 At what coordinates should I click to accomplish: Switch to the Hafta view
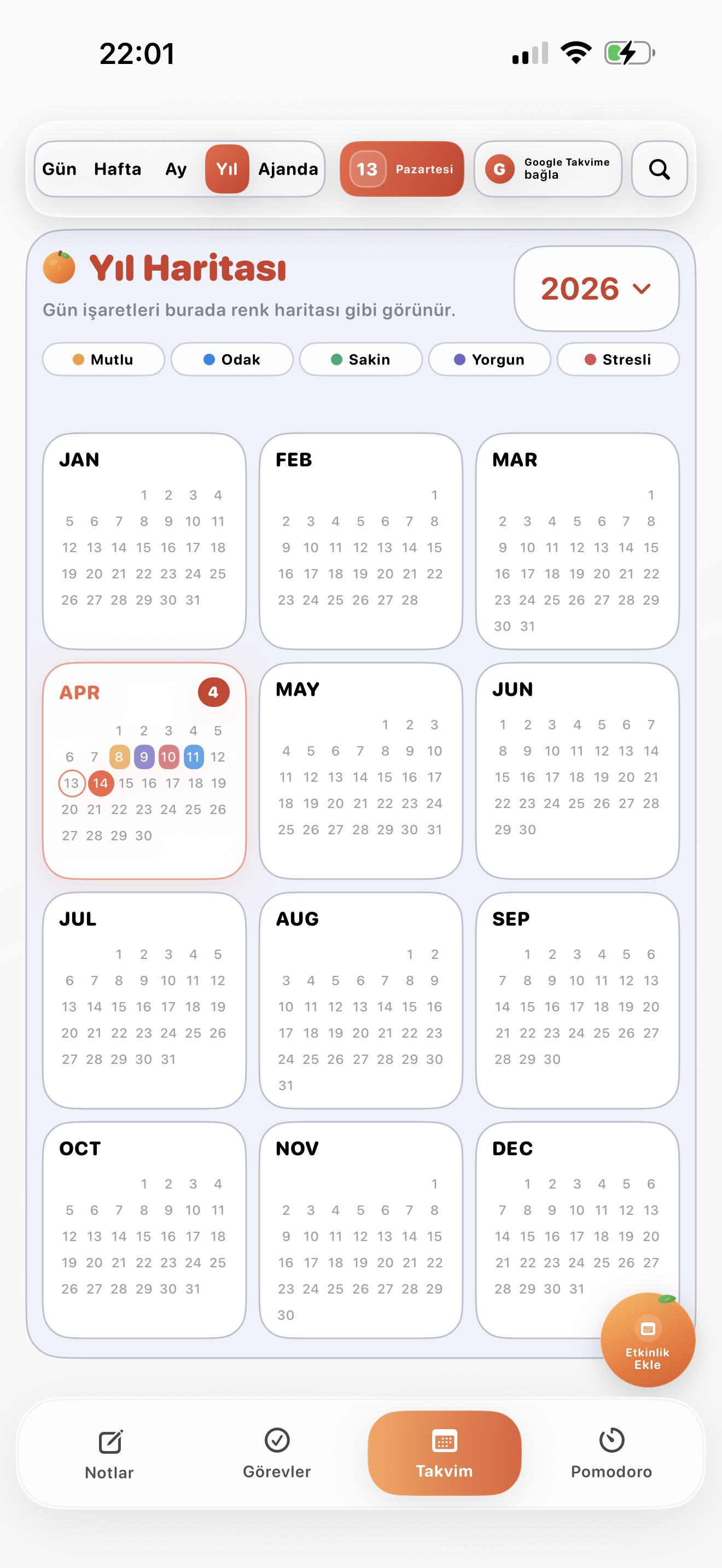[x=118, y=169]
